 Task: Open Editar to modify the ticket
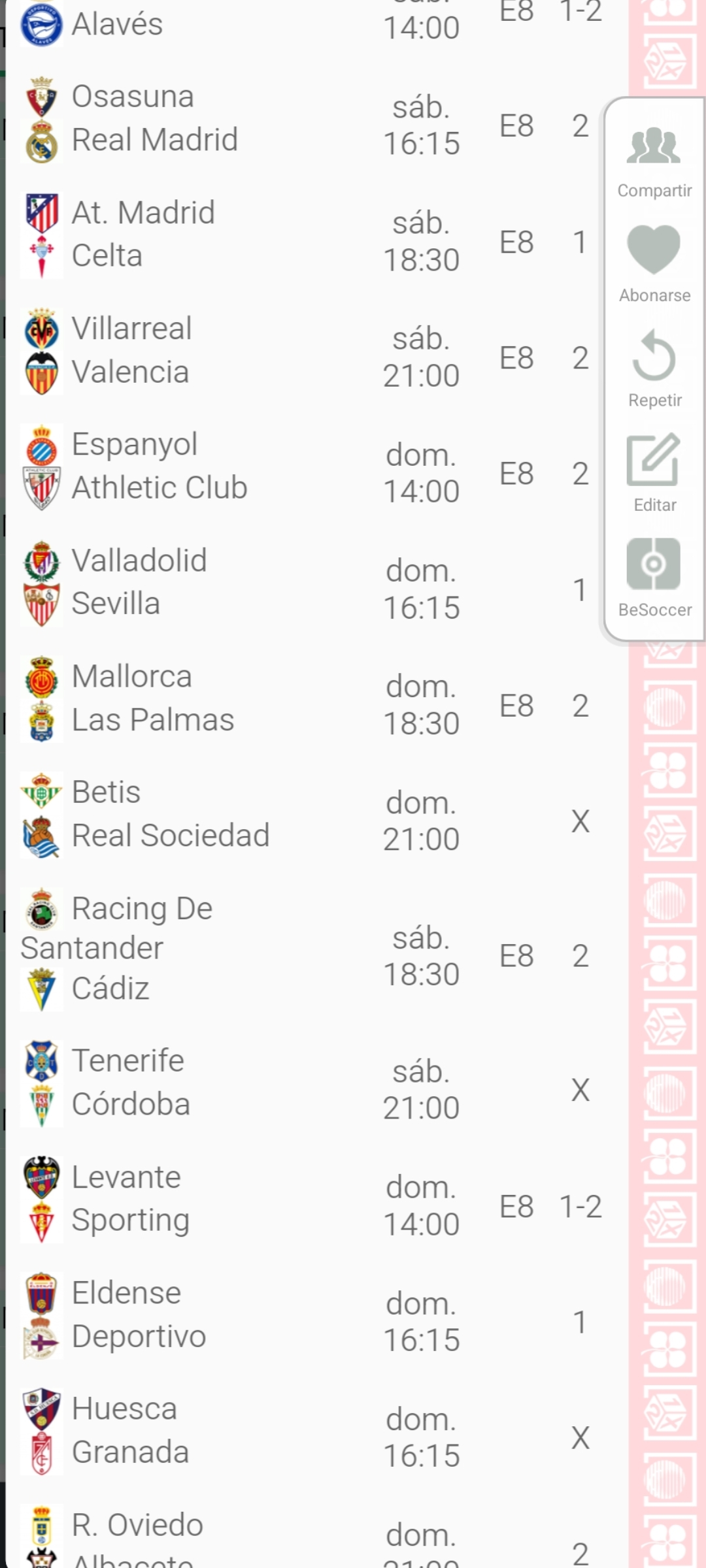(654, 472)
